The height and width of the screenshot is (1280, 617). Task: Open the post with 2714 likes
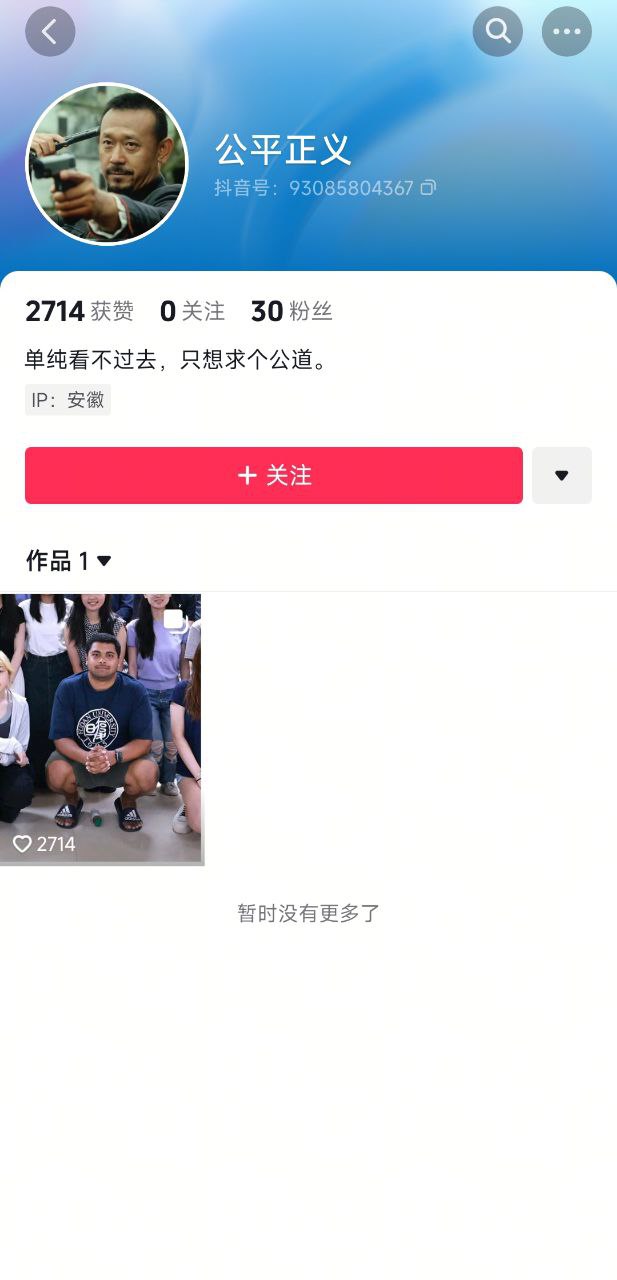[x=101, y=729]
